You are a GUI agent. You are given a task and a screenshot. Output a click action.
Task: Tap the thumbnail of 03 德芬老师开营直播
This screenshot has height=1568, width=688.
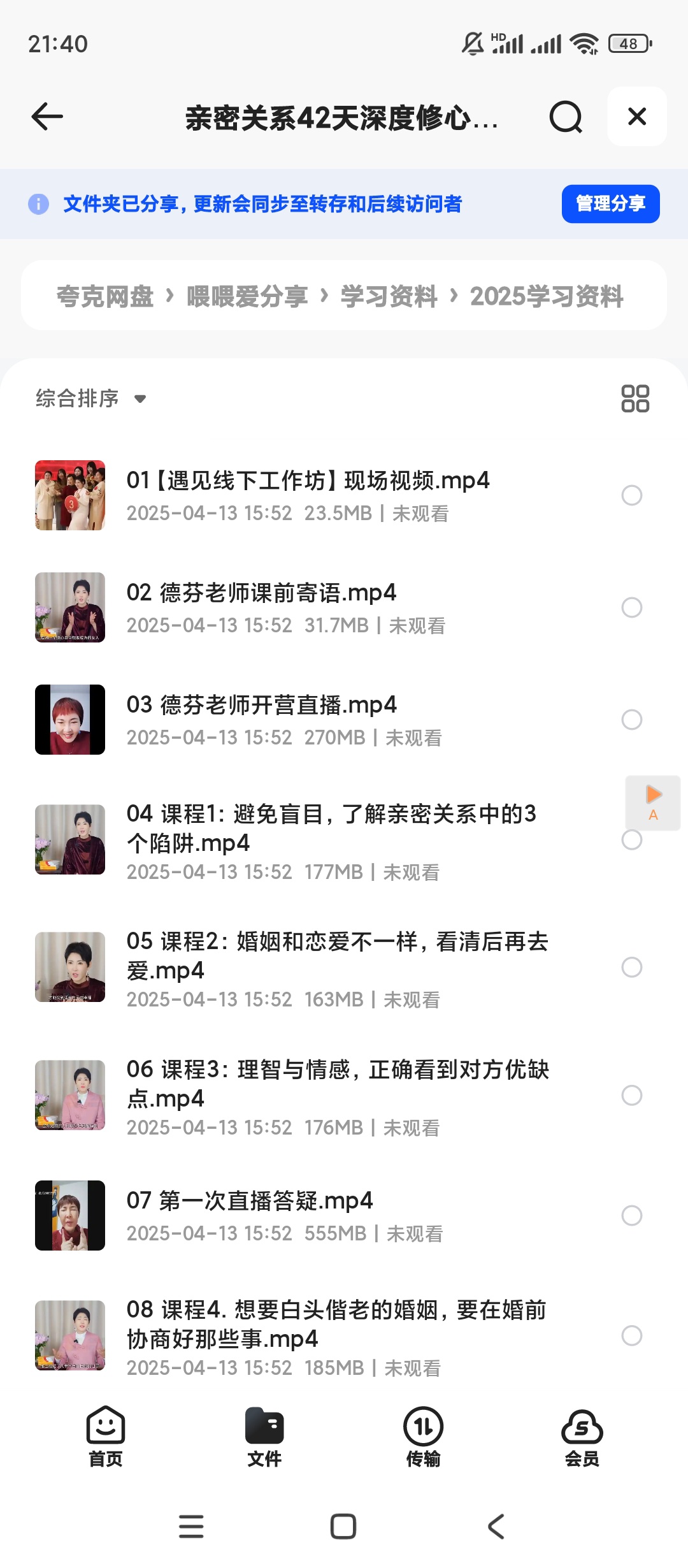pos(70,720)
